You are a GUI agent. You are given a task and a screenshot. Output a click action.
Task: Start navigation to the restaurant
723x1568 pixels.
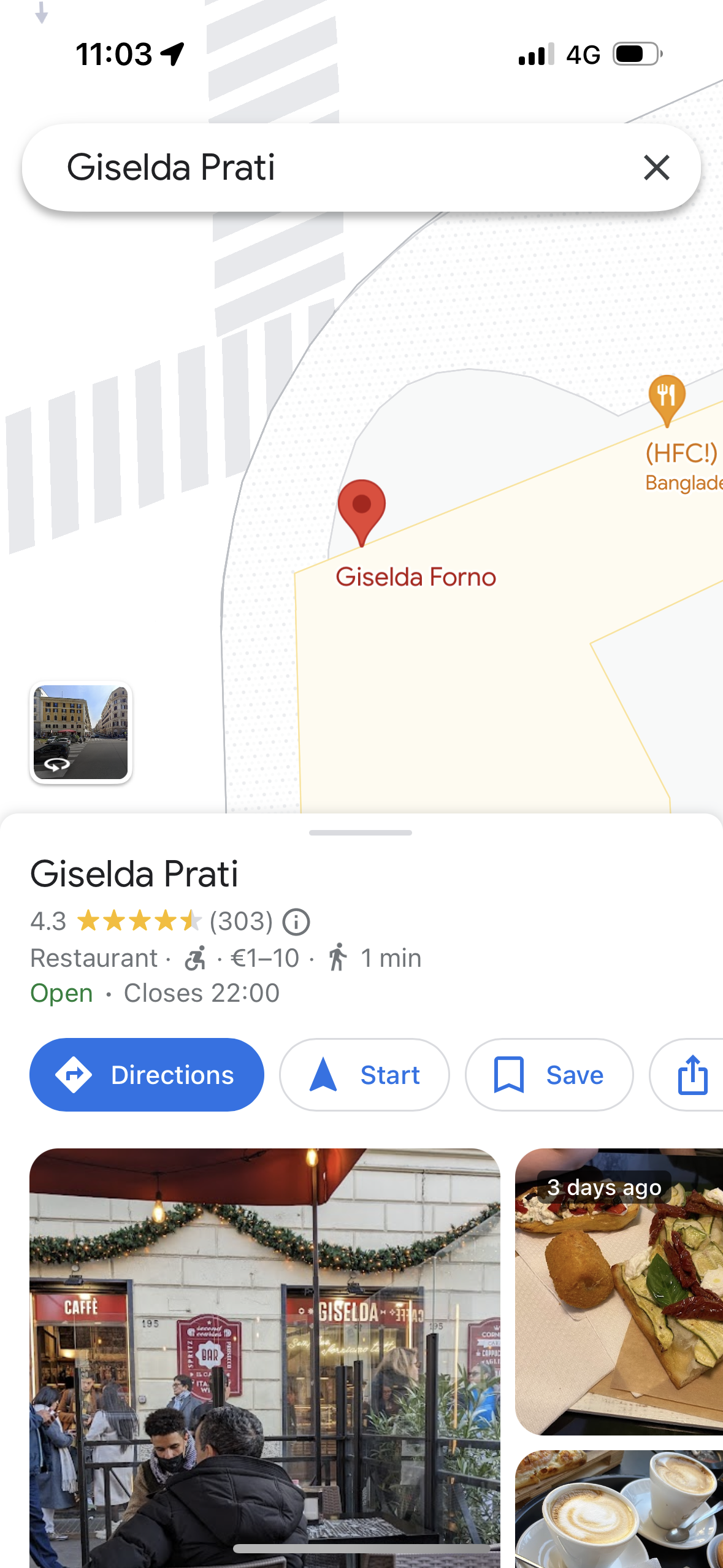click(x=364, y=1075)
